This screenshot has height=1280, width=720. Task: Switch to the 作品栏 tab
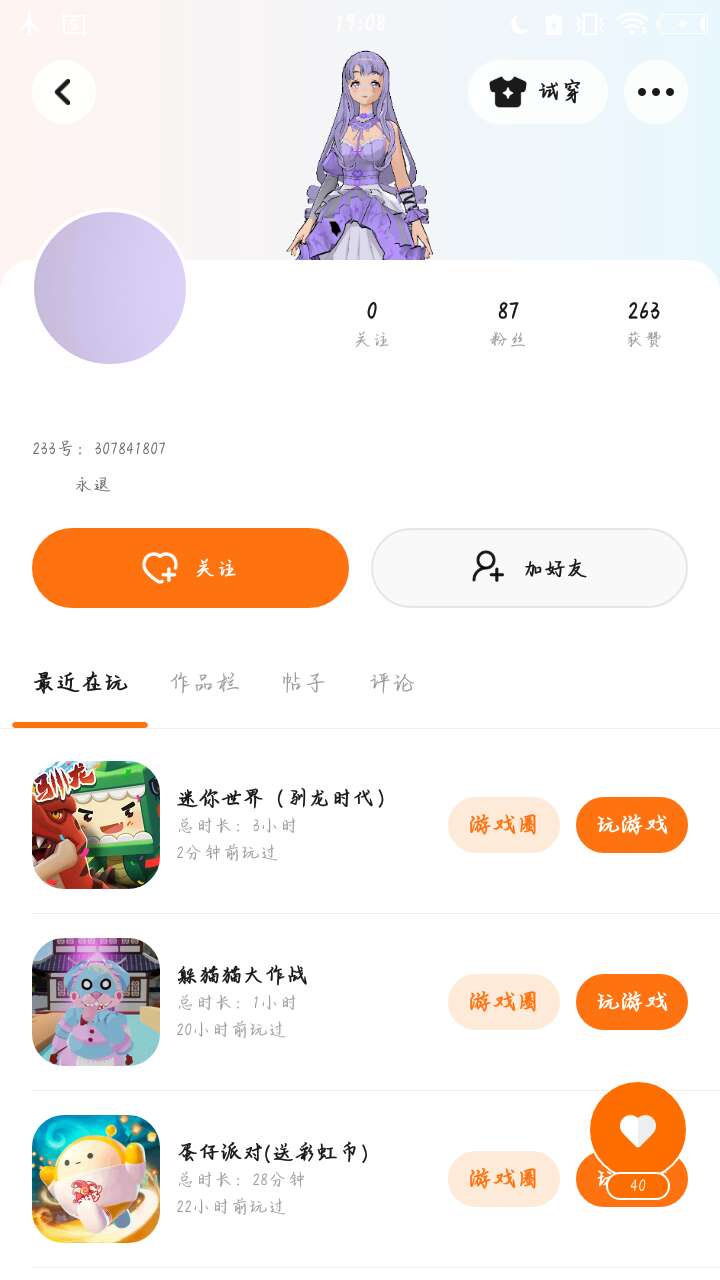pyautogui.click(x=205, y=683)
